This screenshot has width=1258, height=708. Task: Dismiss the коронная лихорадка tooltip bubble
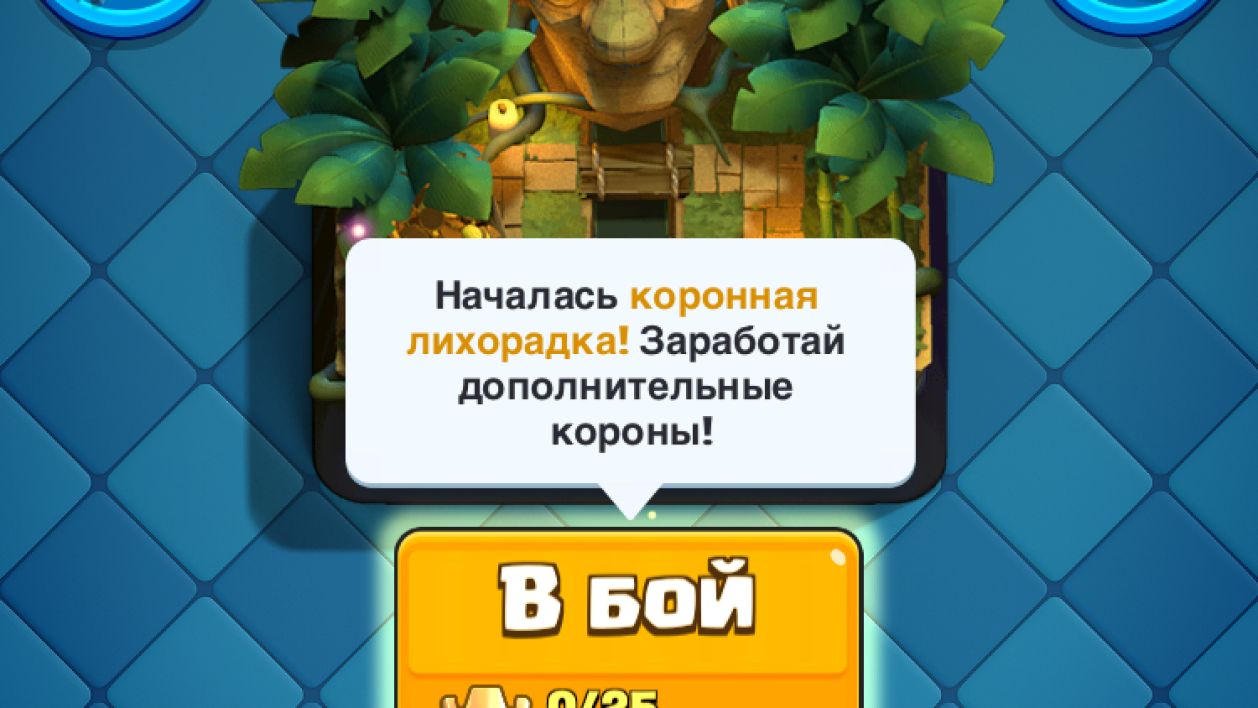(629, 364)
